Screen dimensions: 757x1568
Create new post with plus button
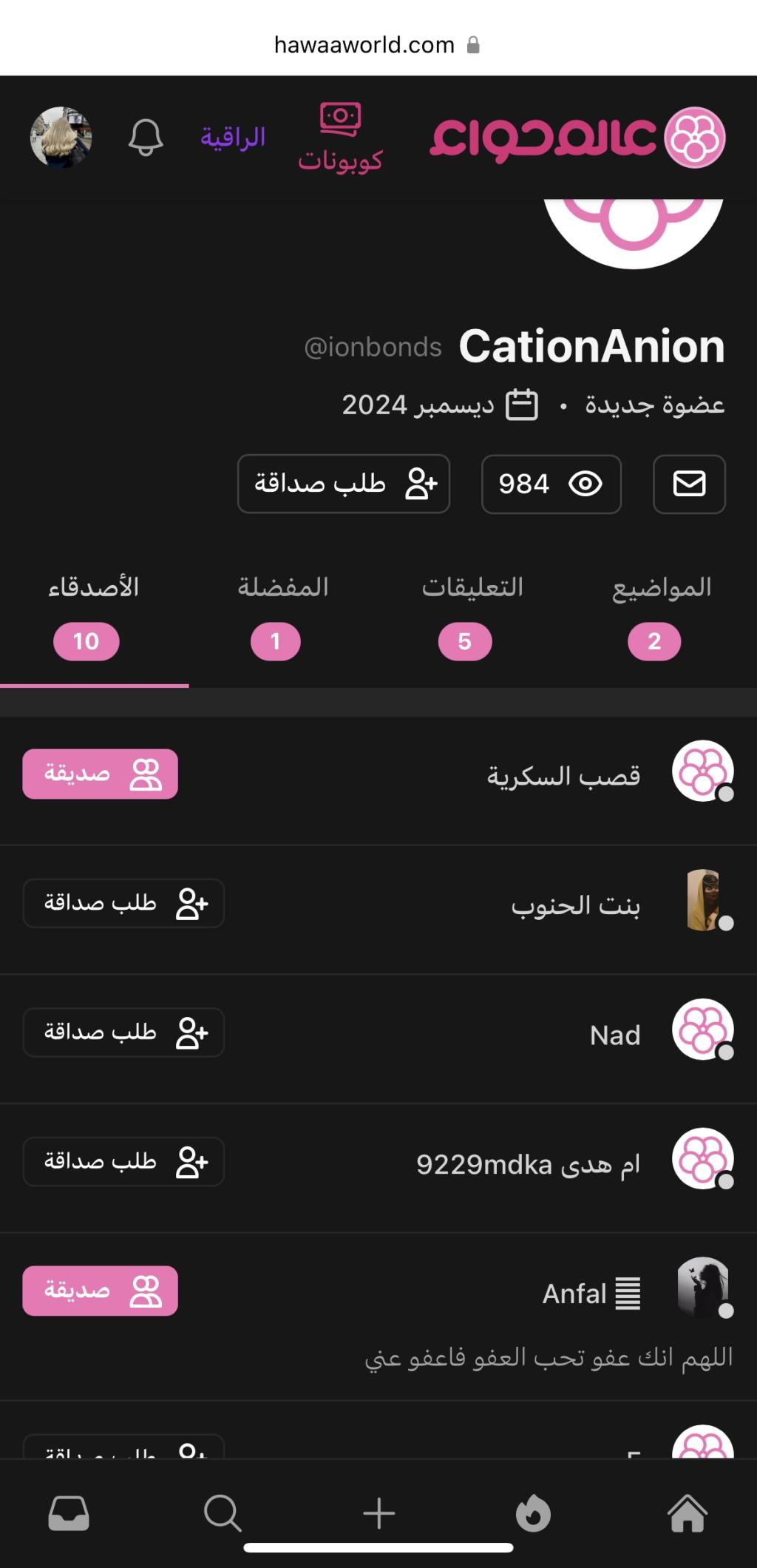click(378, 1513)
